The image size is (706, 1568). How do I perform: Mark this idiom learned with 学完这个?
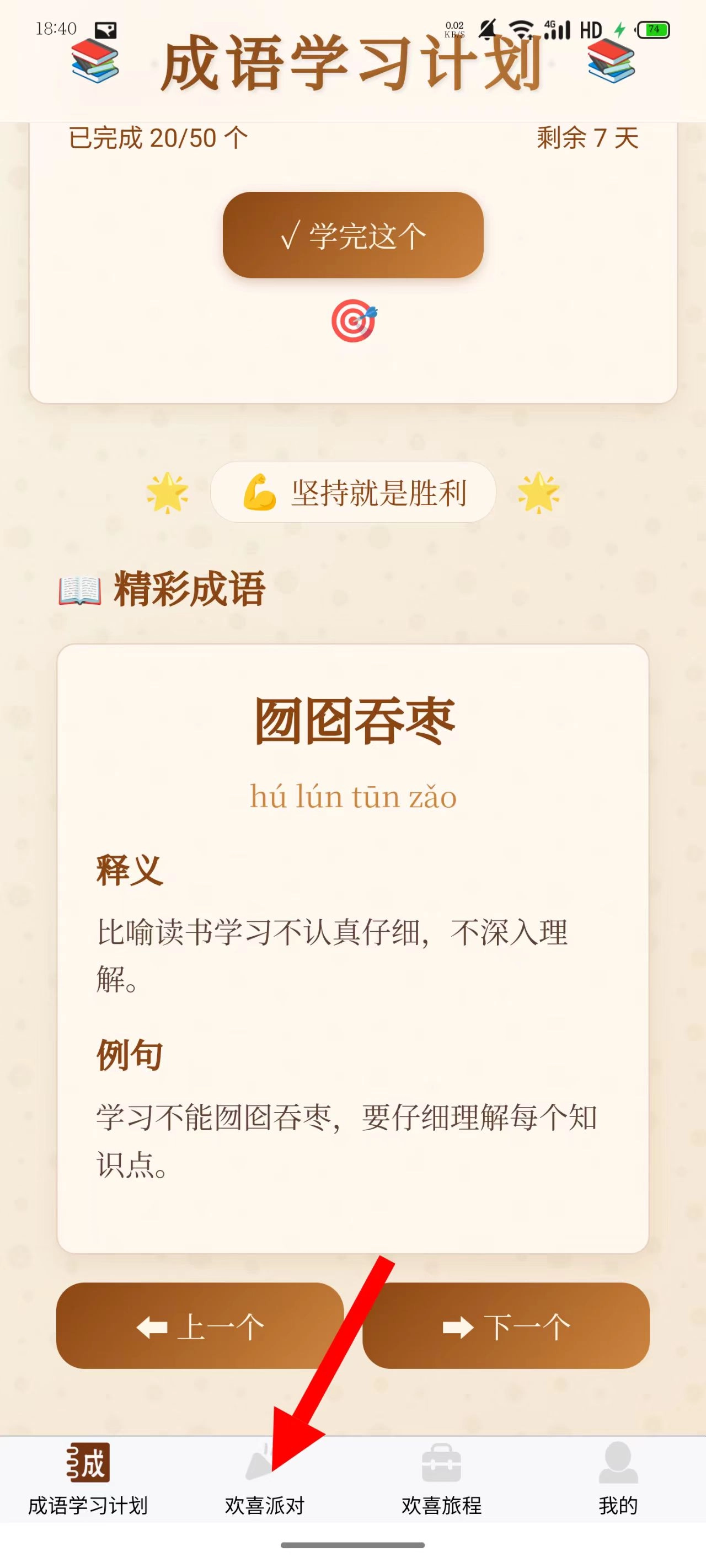(x=352, y=235)
